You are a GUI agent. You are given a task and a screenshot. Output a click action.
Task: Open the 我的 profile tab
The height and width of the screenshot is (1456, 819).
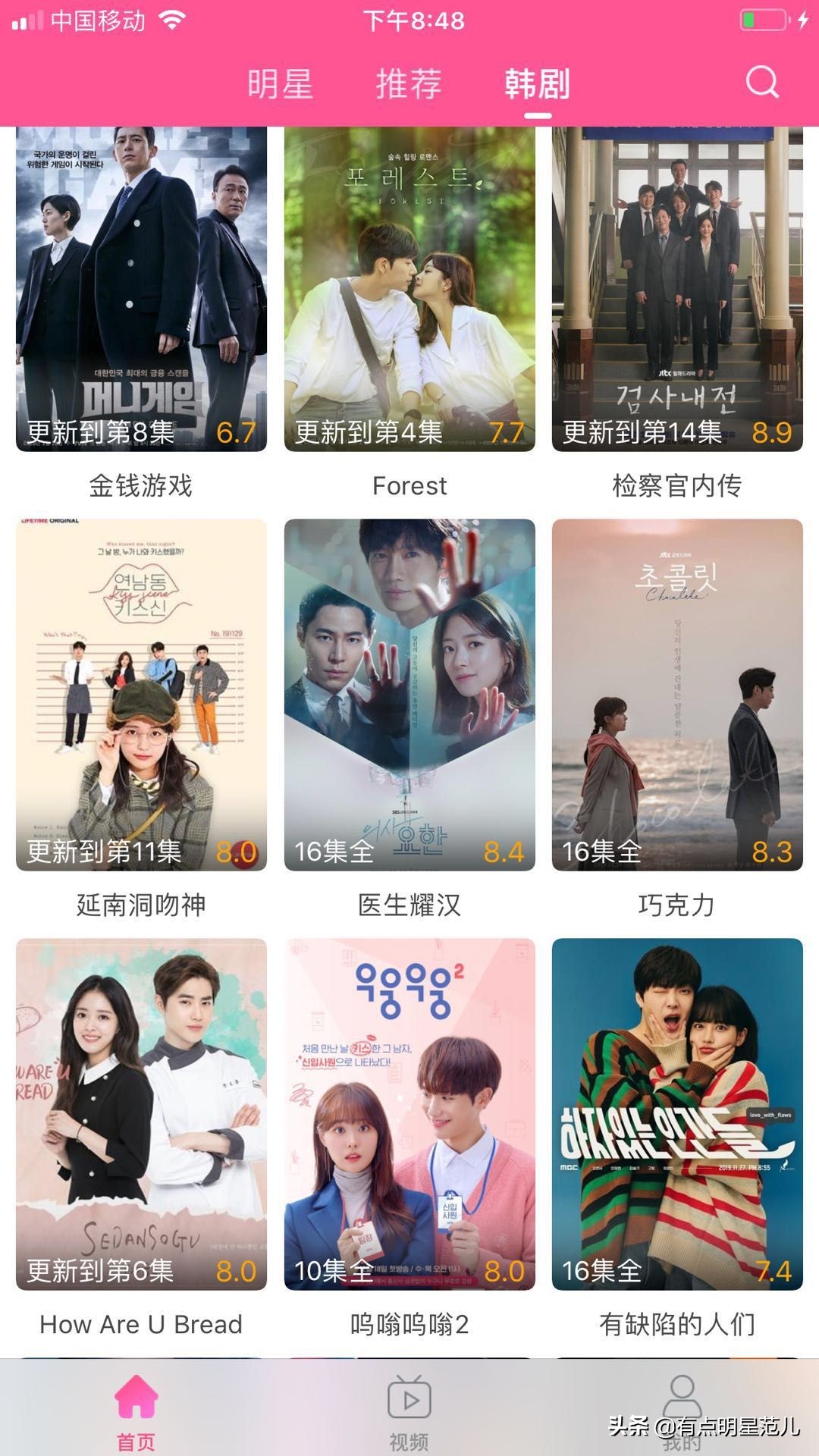pos(682,1410)
